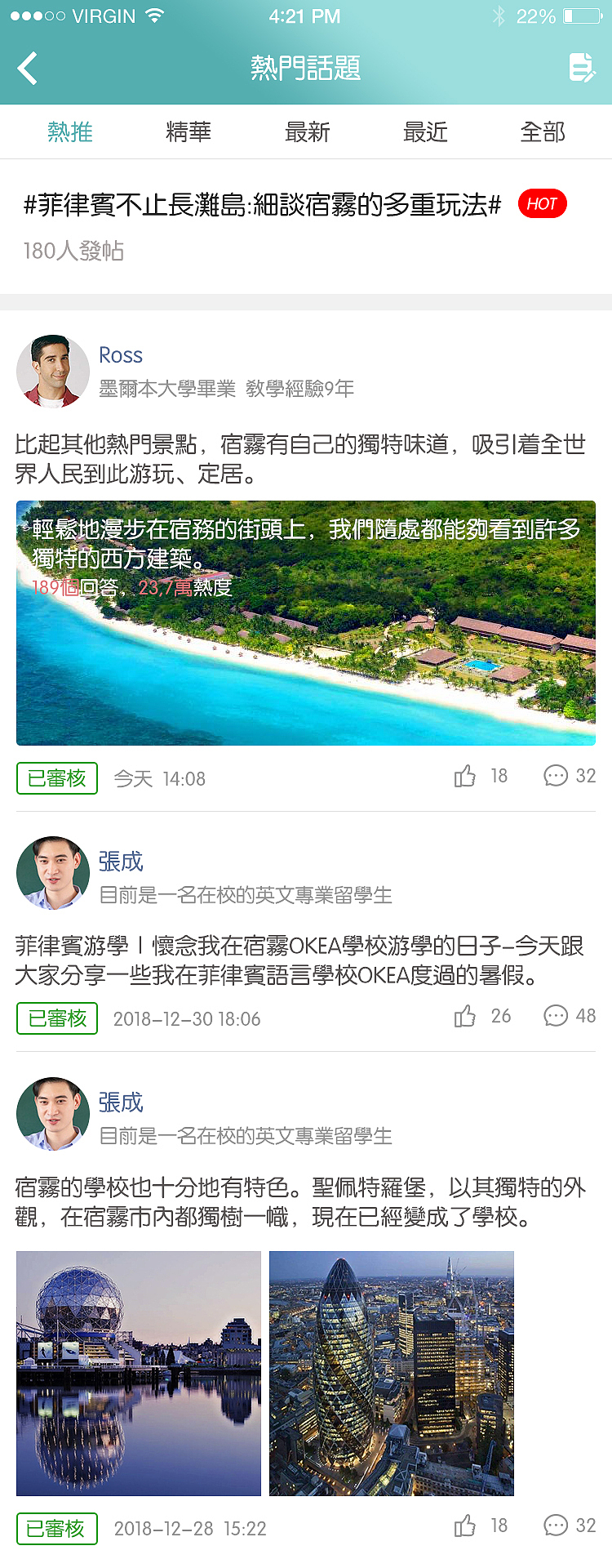Tap 張成's circular avatar photo
The height and width of the screenshot is (1568, 612).
52,871
